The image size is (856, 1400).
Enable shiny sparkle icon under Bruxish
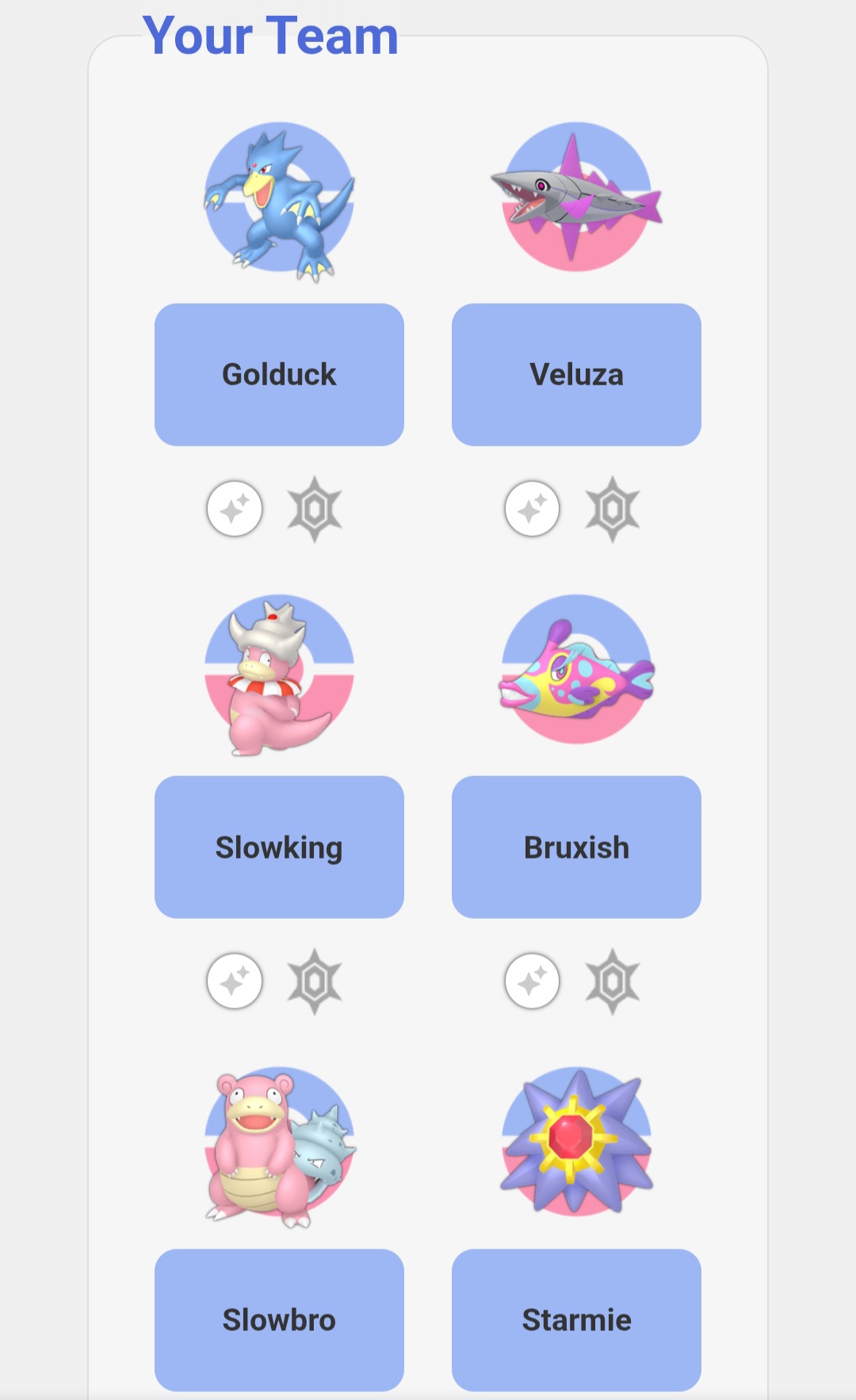coord(532,981)
